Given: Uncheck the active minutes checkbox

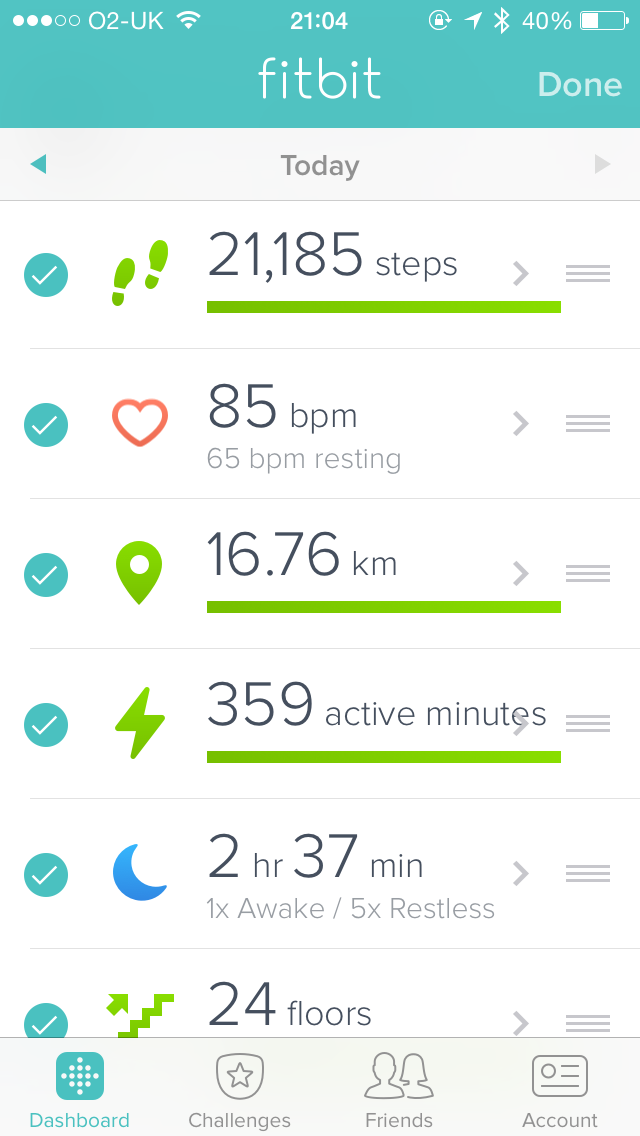Looking at the screenshot, I should click(46, 724).
